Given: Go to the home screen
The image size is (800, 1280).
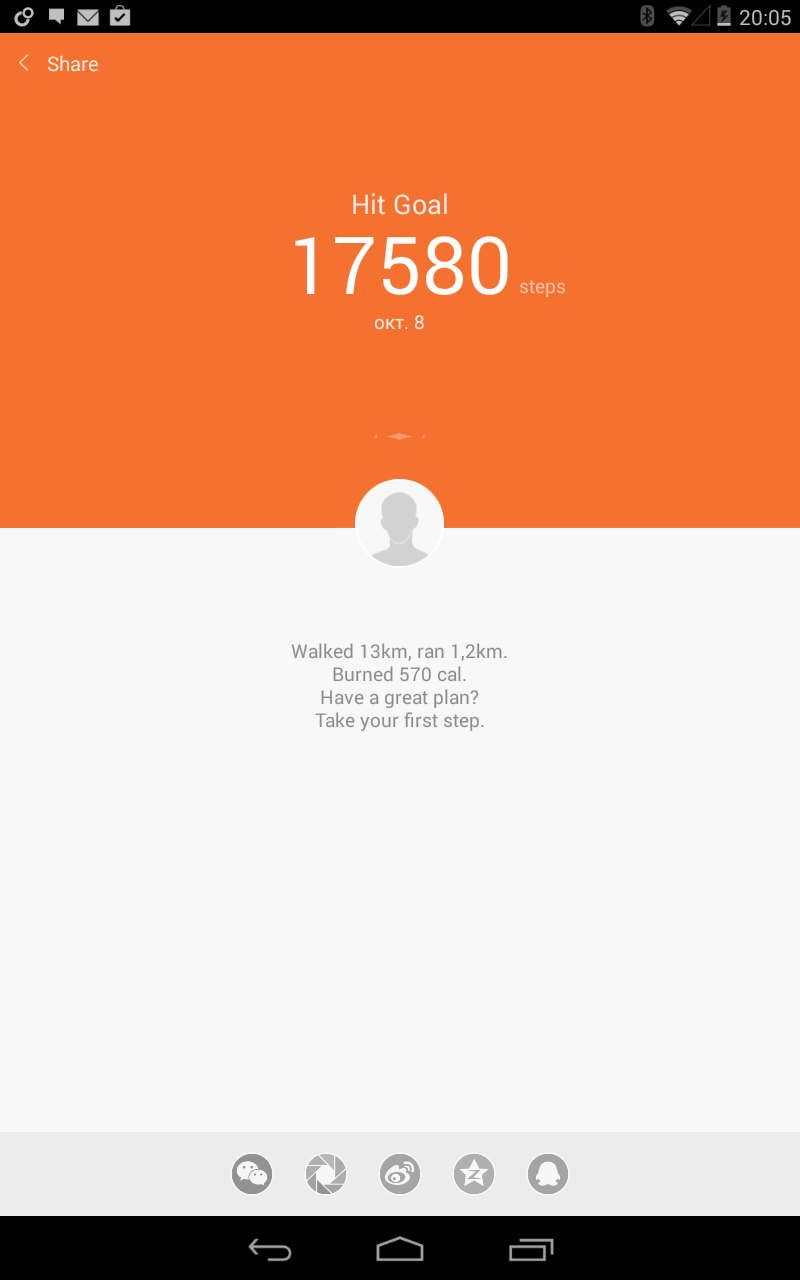Looking at the screenshot, I should (x=400, y=1249).
